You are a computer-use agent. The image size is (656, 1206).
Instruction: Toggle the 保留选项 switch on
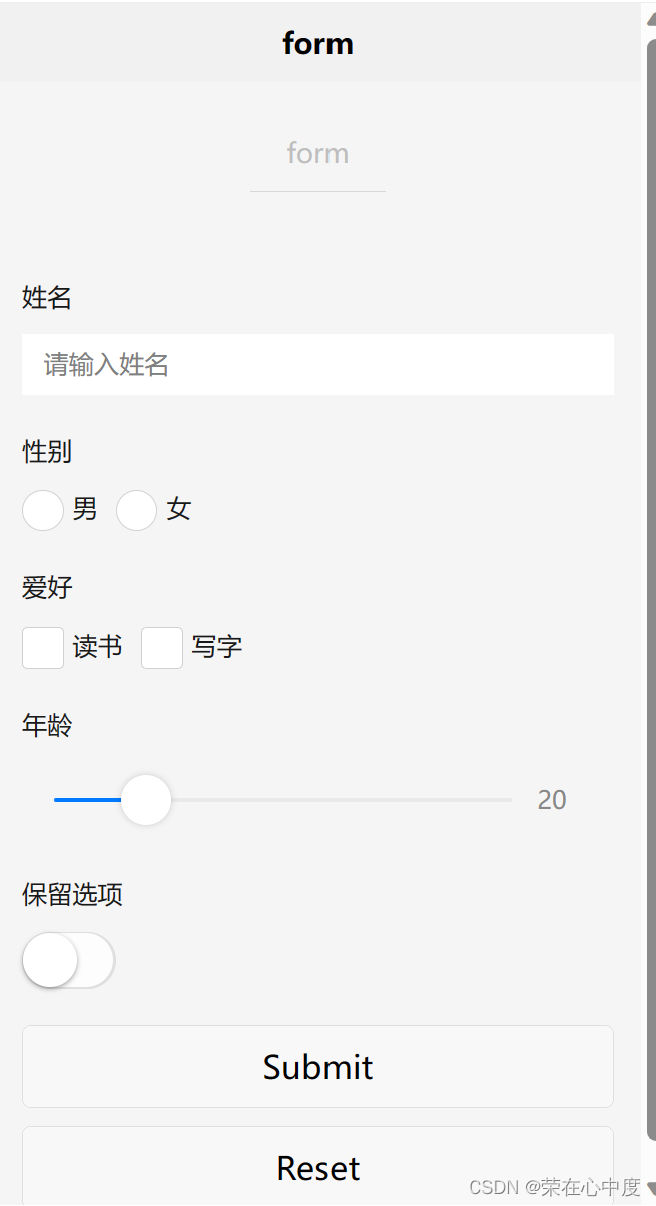68,960
